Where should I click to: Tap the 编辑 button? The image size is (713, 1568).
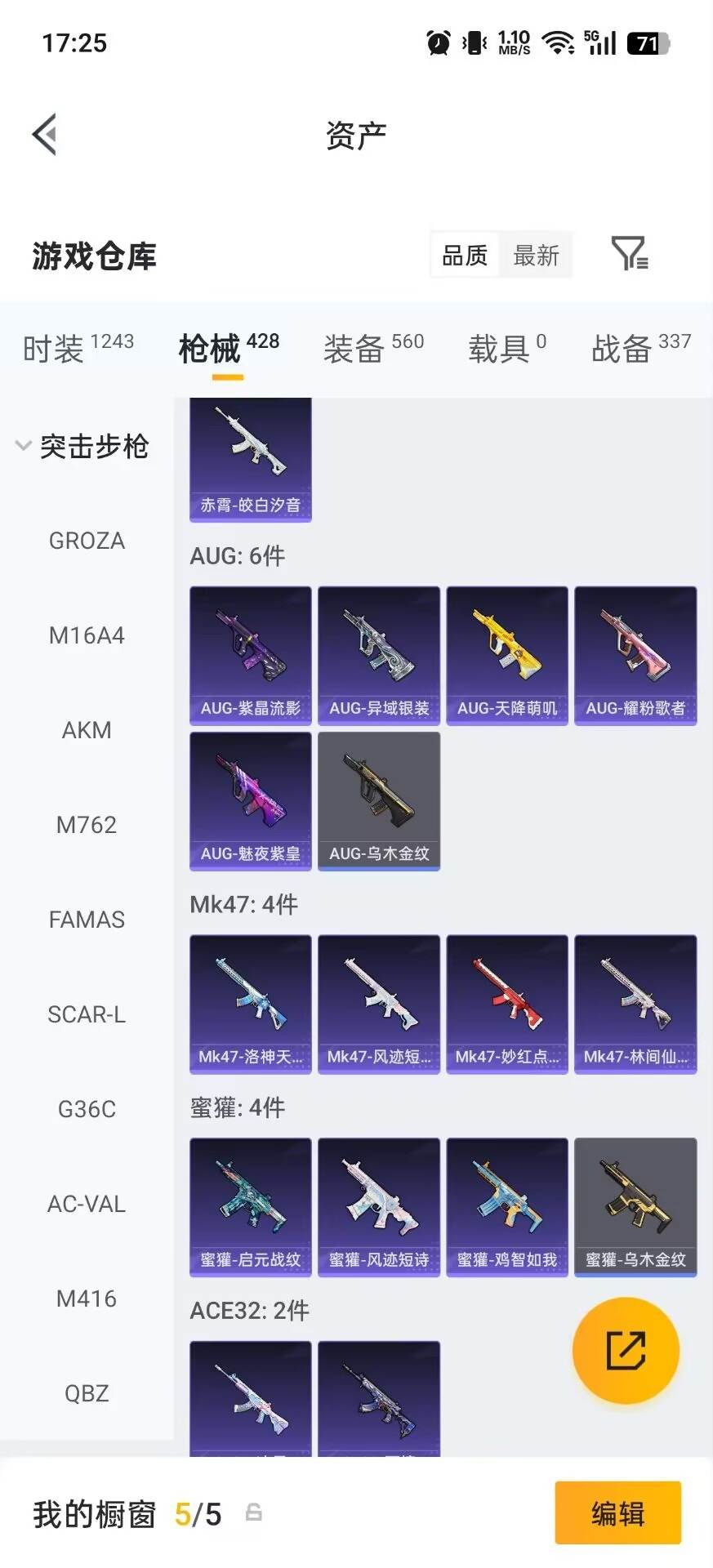[x=618, y=1513]
